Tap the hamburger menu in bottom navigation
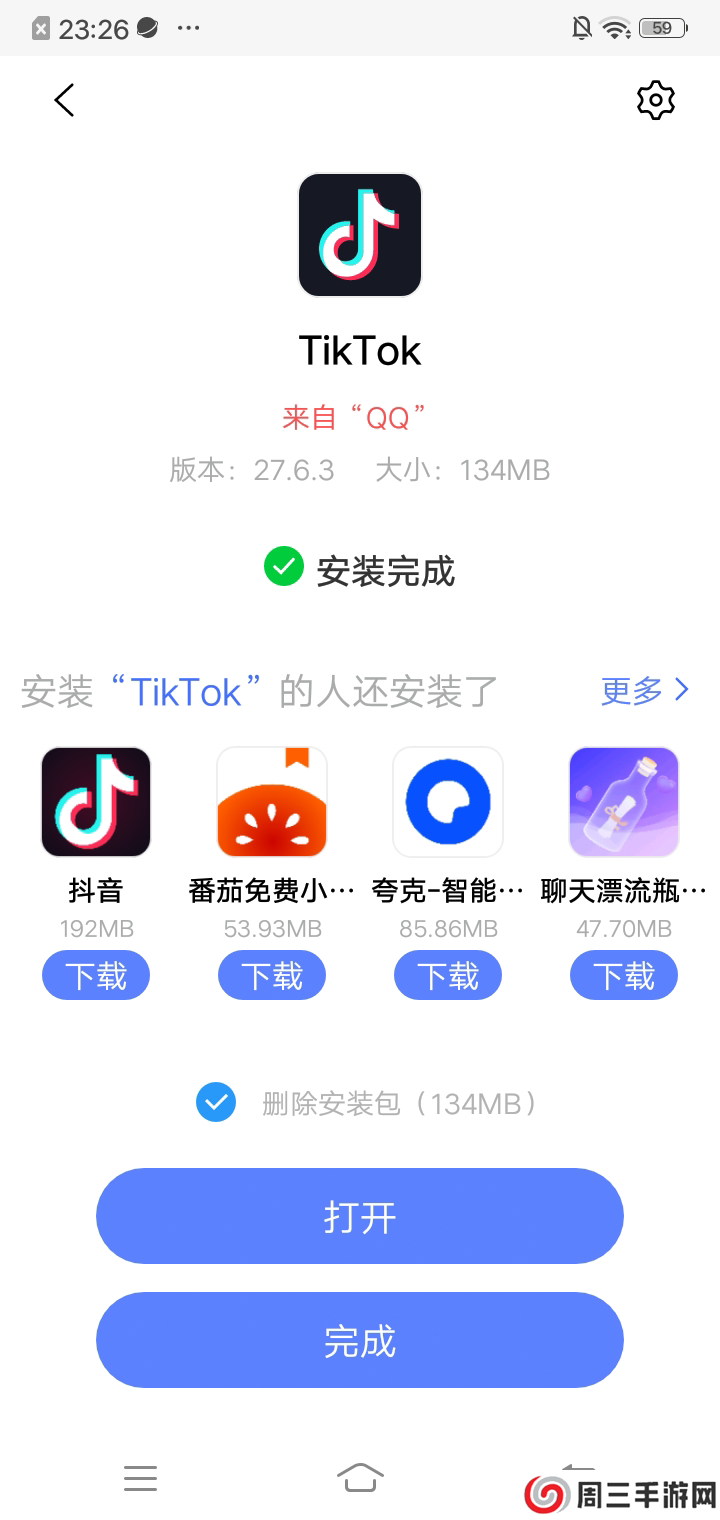The width and height of the screenshot is (720, 1520). click(141, 1478)
